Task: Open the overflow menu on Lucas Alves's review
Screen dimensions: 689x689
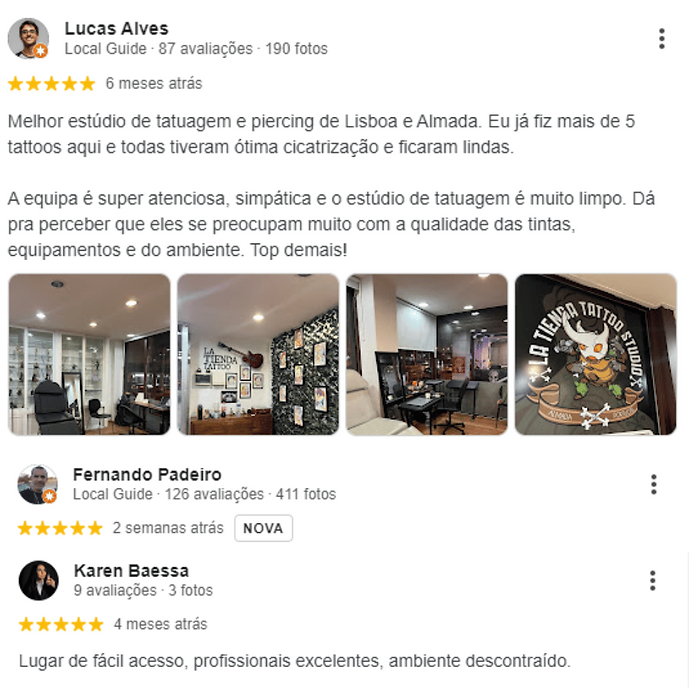Action: tap(661, 39)
